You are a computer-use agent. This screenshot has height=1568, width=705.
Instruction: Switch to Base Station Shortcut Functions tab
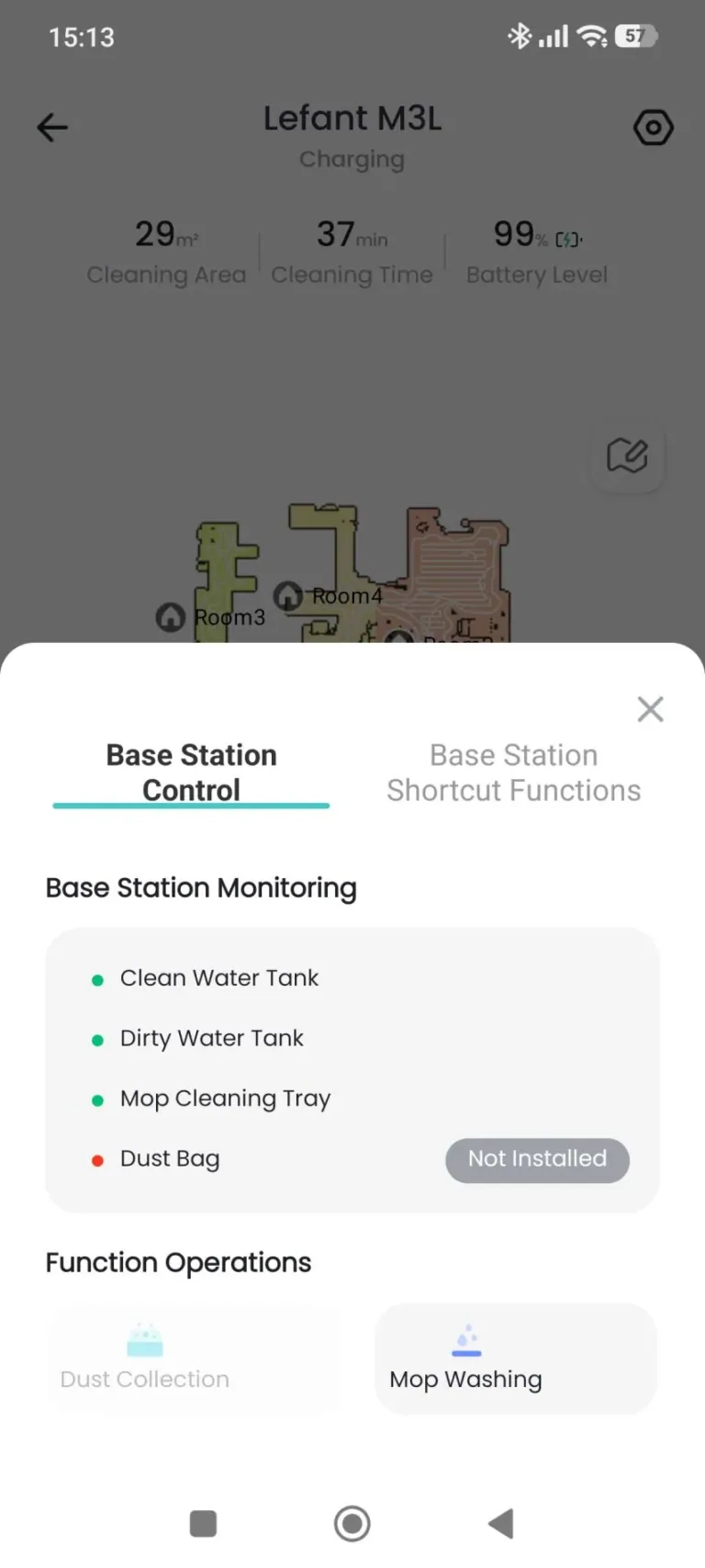(x=513, y=773)
